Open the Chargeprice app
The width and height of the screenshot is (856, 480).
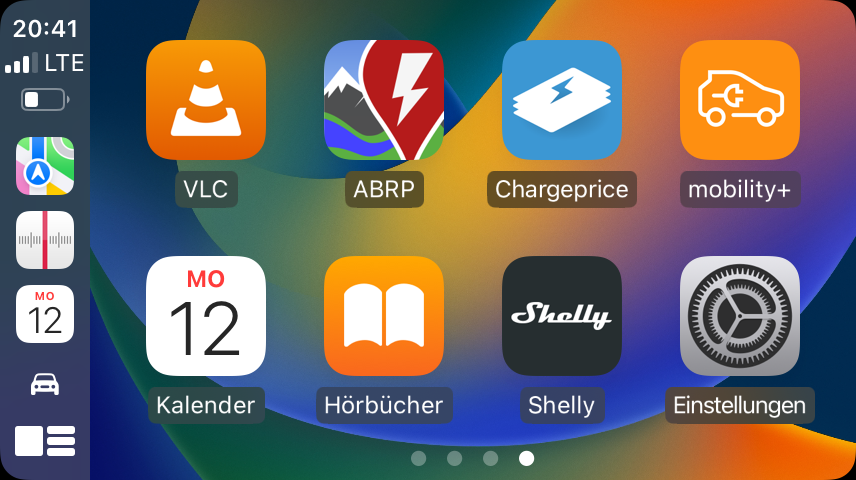tap(562, 100)
